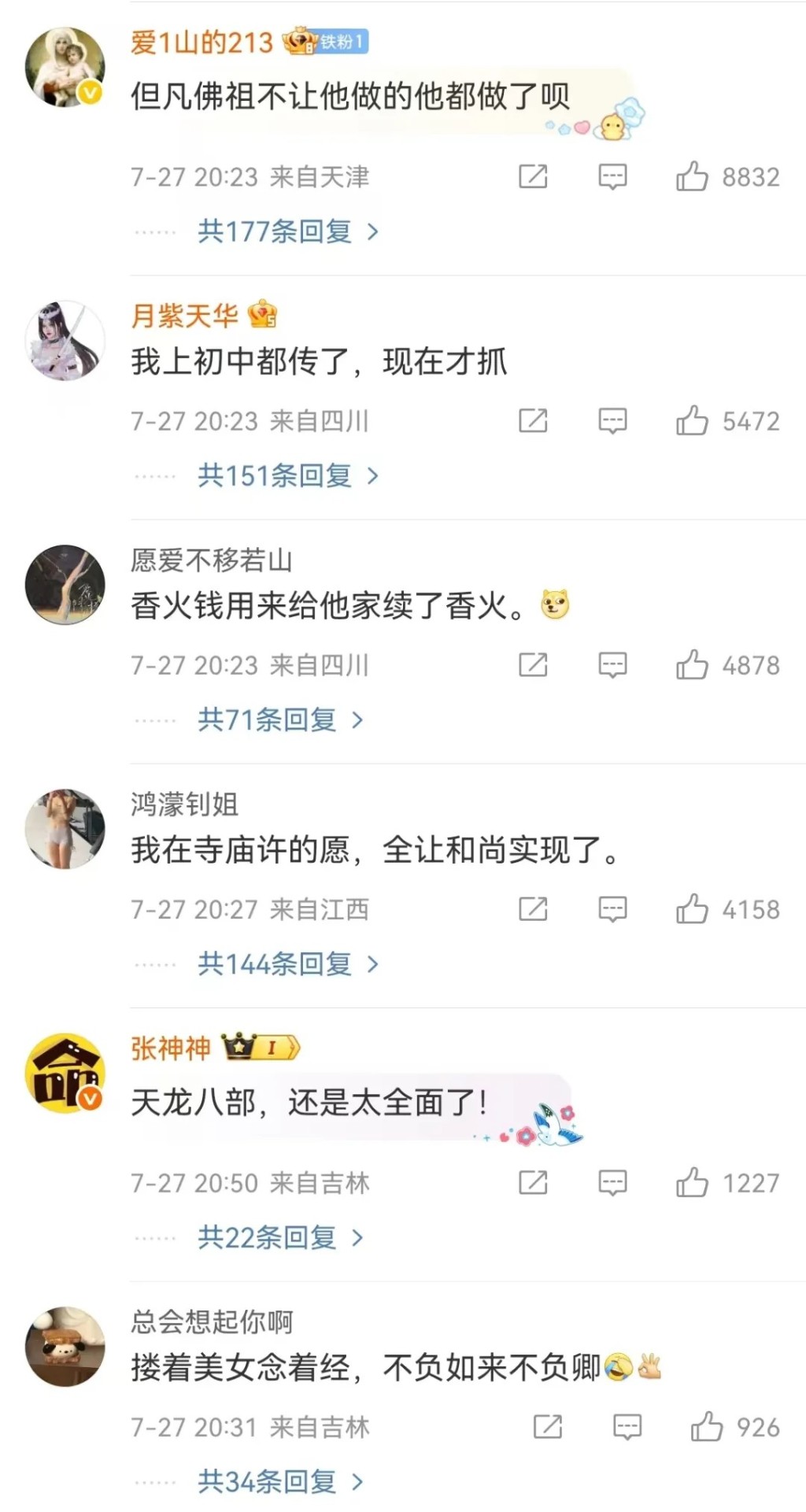The width and height of the screenshot is (806, 1512).
Task: Like the comment with 1227 likes
Action: point(692,1182)
